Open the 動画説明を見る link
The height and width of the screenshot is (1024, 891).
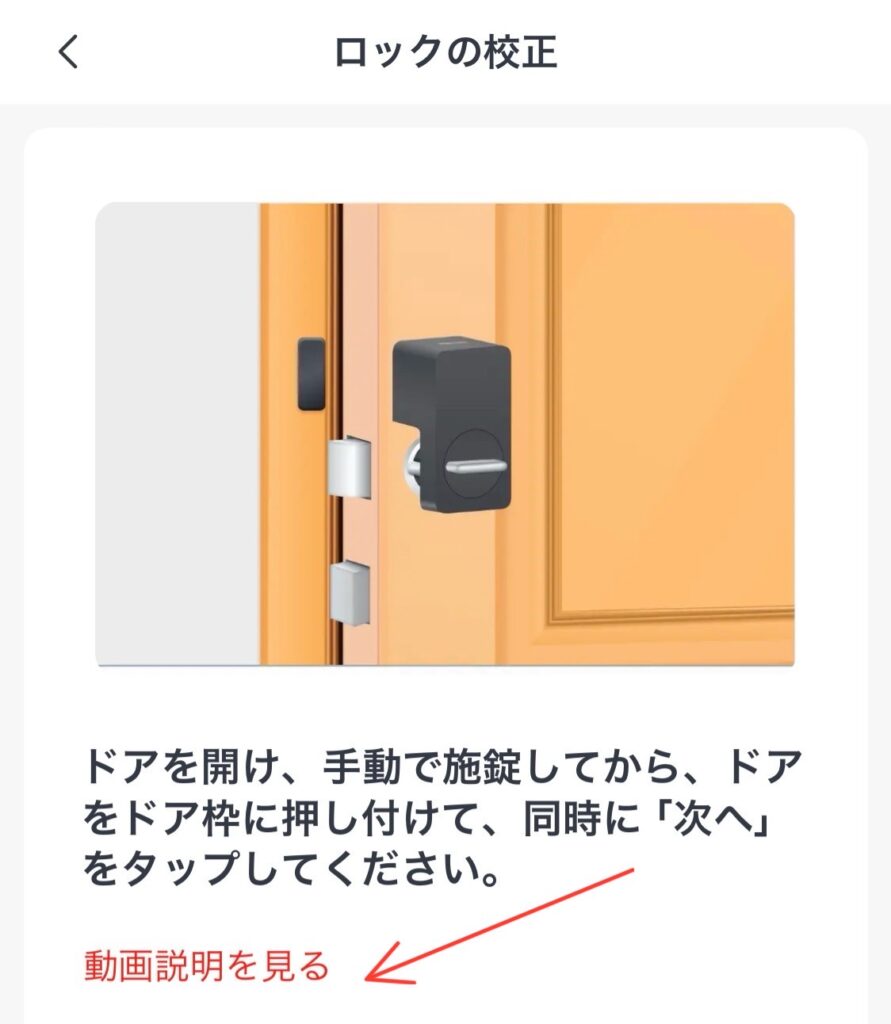click(205, 966)
